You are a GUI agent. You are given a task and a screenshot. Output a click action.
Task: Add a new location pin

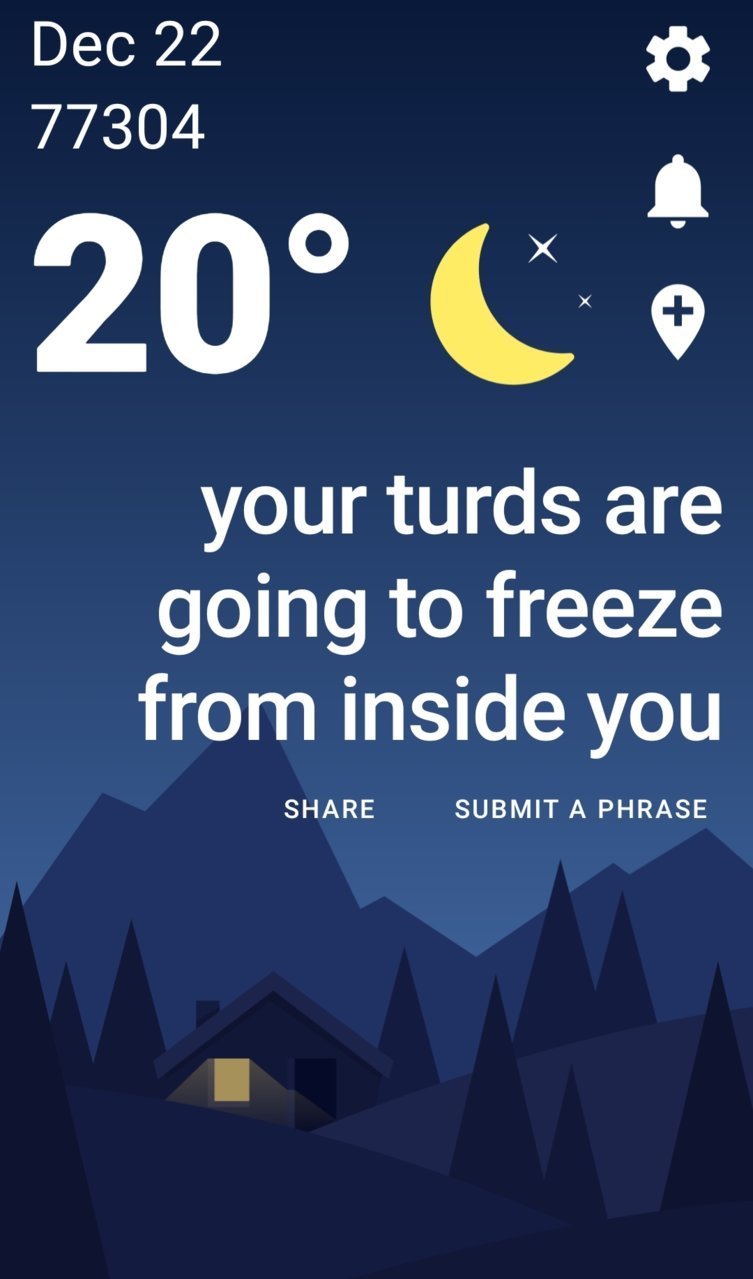coord(677,322)
